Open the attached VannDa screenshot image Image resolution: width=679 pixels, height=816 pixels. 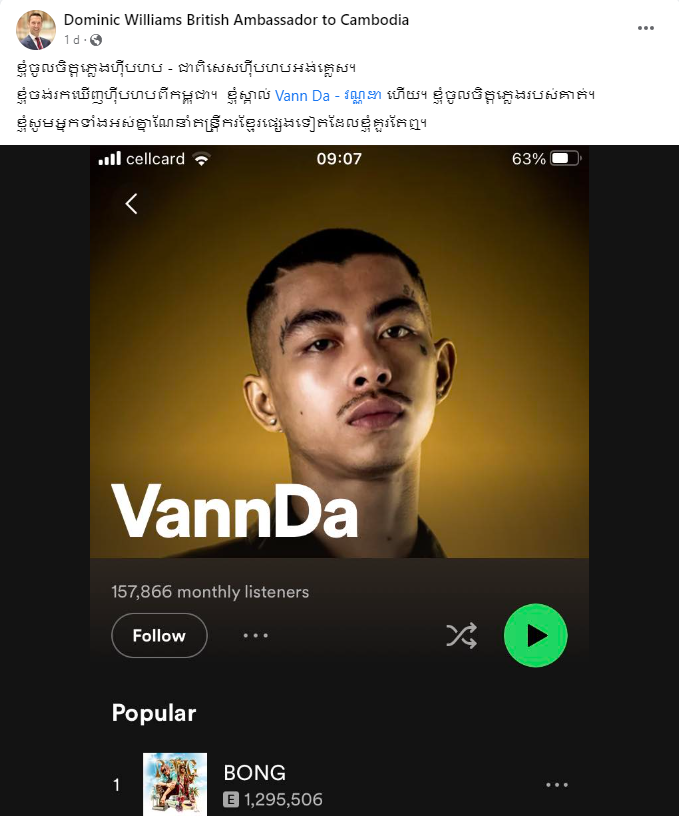(x=339, y=480)
